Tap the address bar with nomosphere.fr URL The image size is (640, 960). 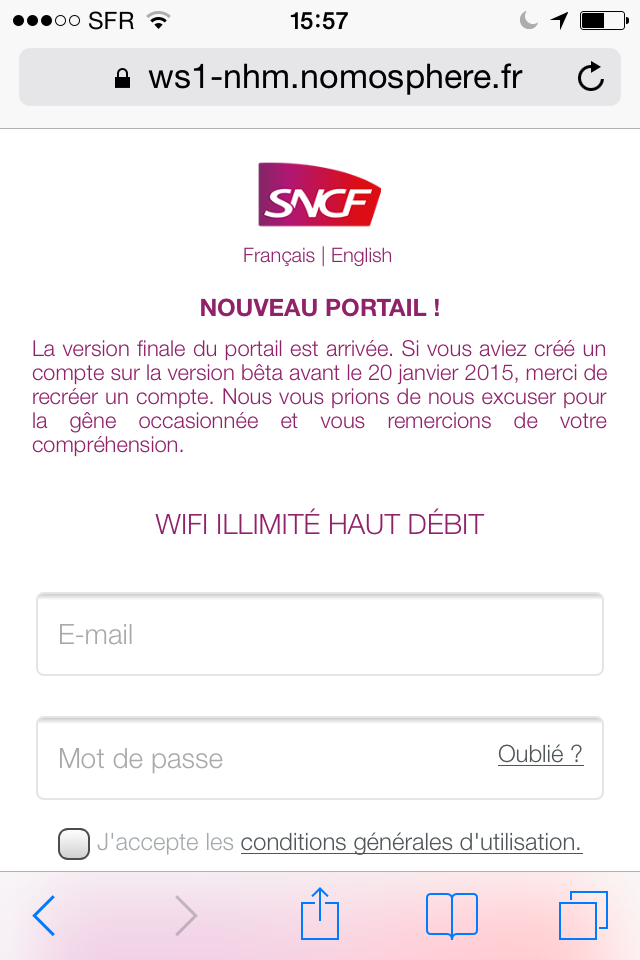pos(320,77)
